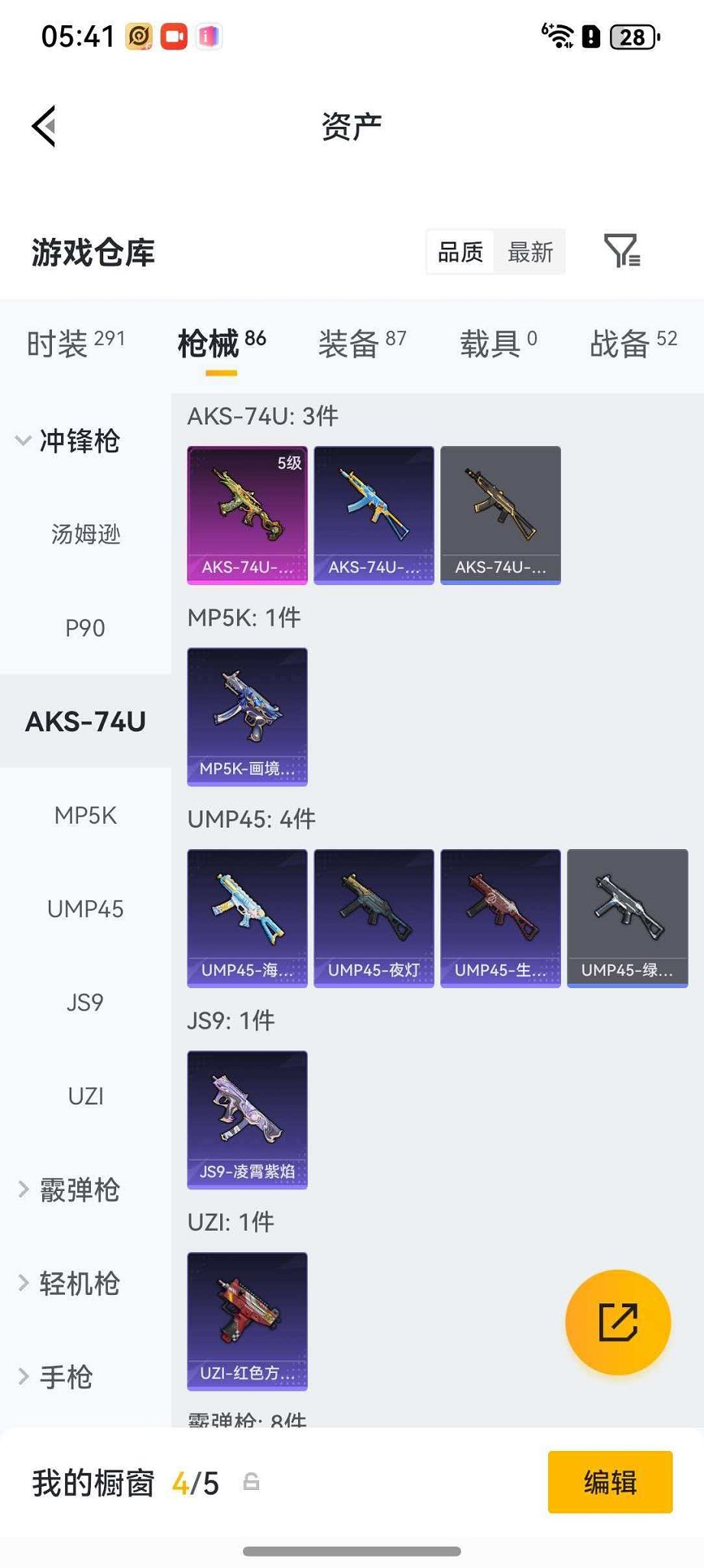Expand the 霰弹枪 category
Image resolution: width=704 pixels, height=1568 pixels.
click(x=69, y=1189)
